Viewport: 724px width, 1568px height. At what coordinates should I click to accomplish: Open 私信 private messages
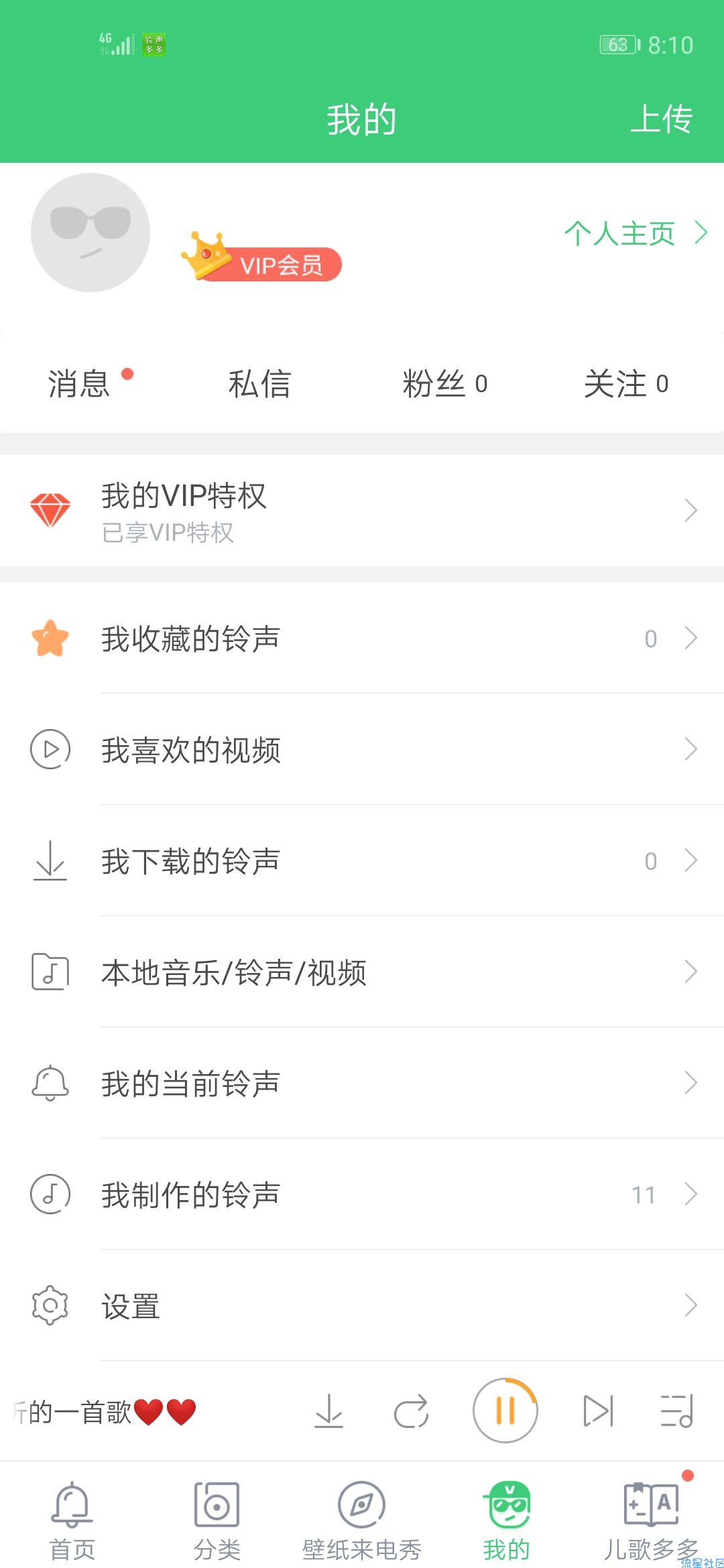point(259,384)
